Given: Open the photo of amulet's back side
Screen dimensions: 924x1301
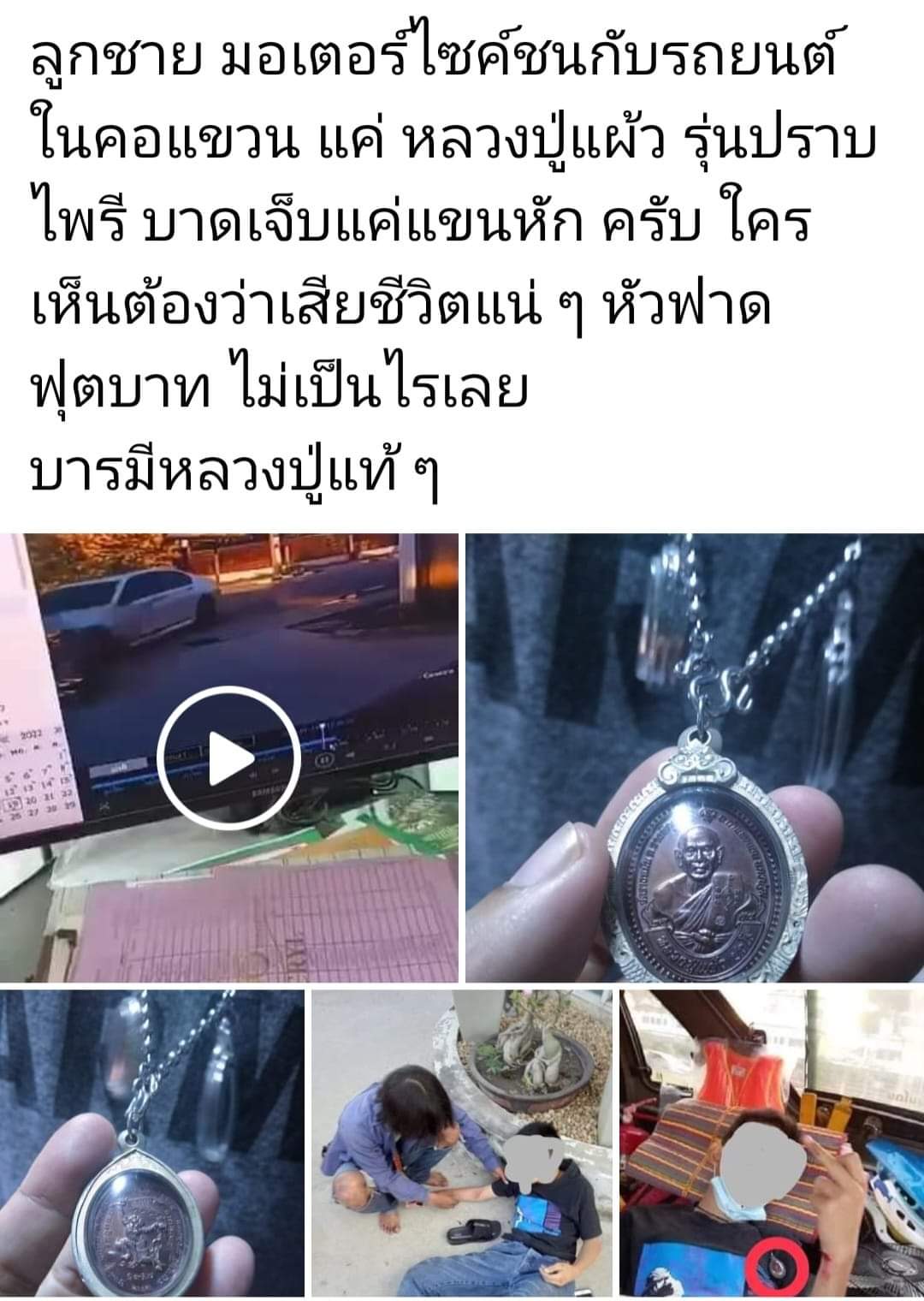Looking at the screenshot, I should coord(151,1143).
